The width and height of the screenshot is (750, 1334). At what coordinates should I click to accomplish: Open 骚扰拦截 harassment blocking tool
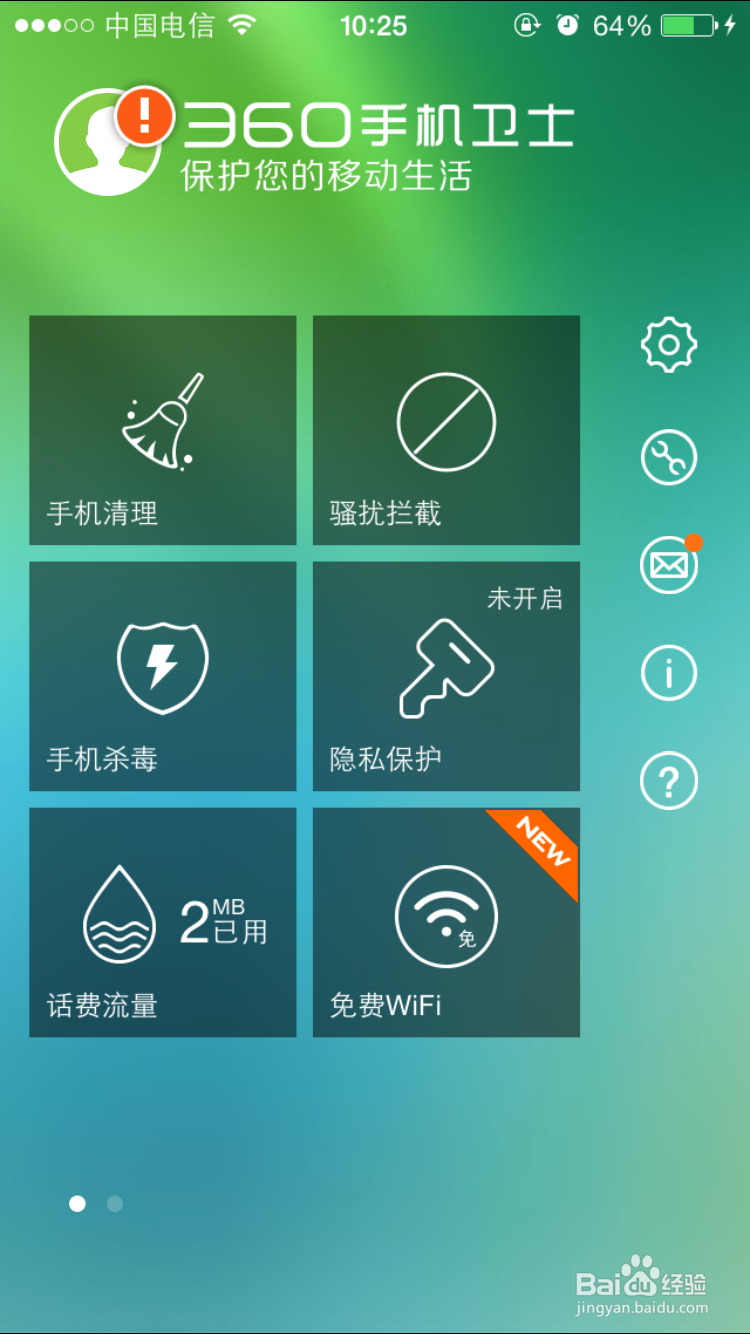tap(445, 430)
